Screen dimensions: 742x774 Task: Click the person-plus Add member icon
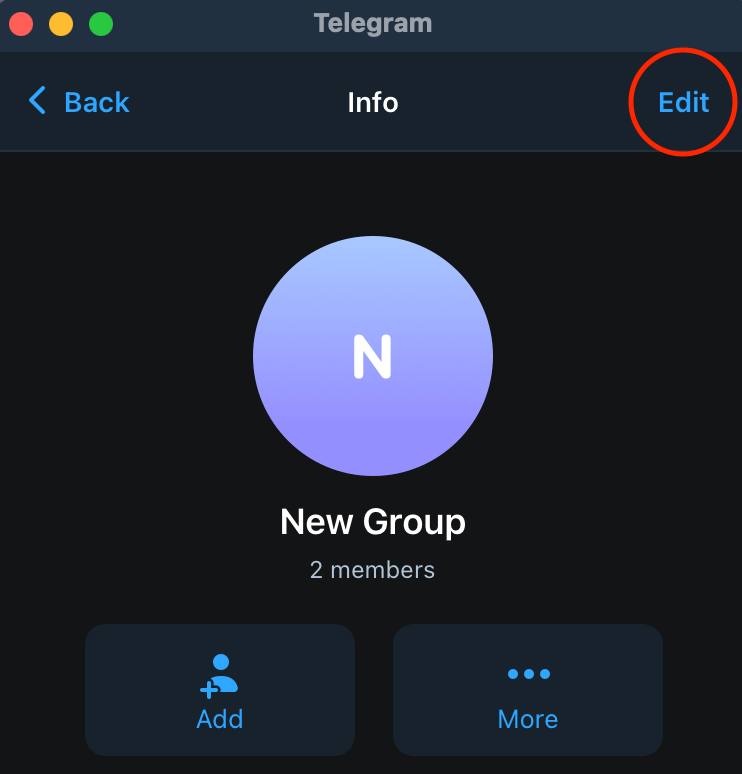click(219, 675)
